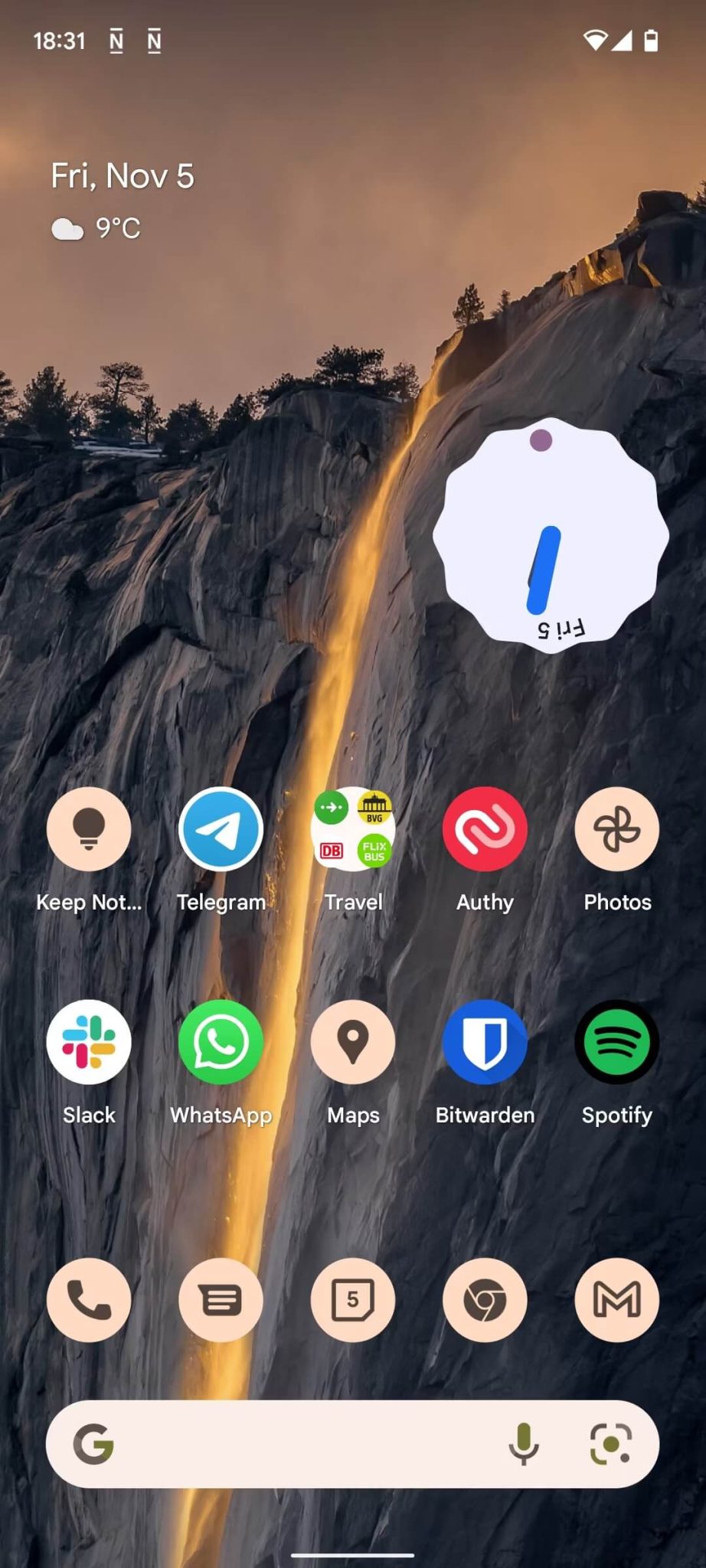Launch Chrome browser
706x1568 pixels.
coord(485,1300)
